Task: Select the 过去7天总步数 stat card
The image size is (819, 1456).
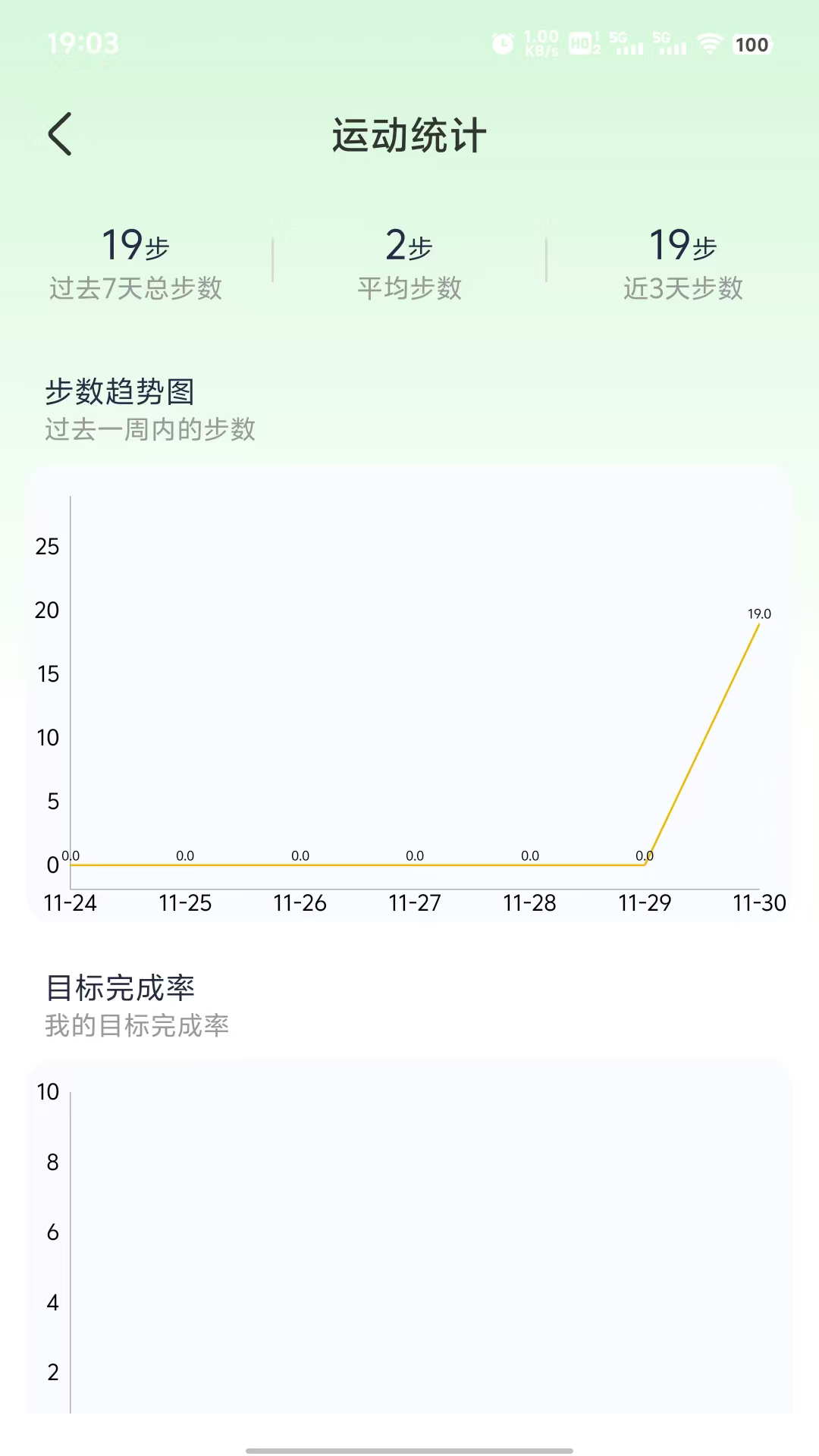Action: click(134, 262)
